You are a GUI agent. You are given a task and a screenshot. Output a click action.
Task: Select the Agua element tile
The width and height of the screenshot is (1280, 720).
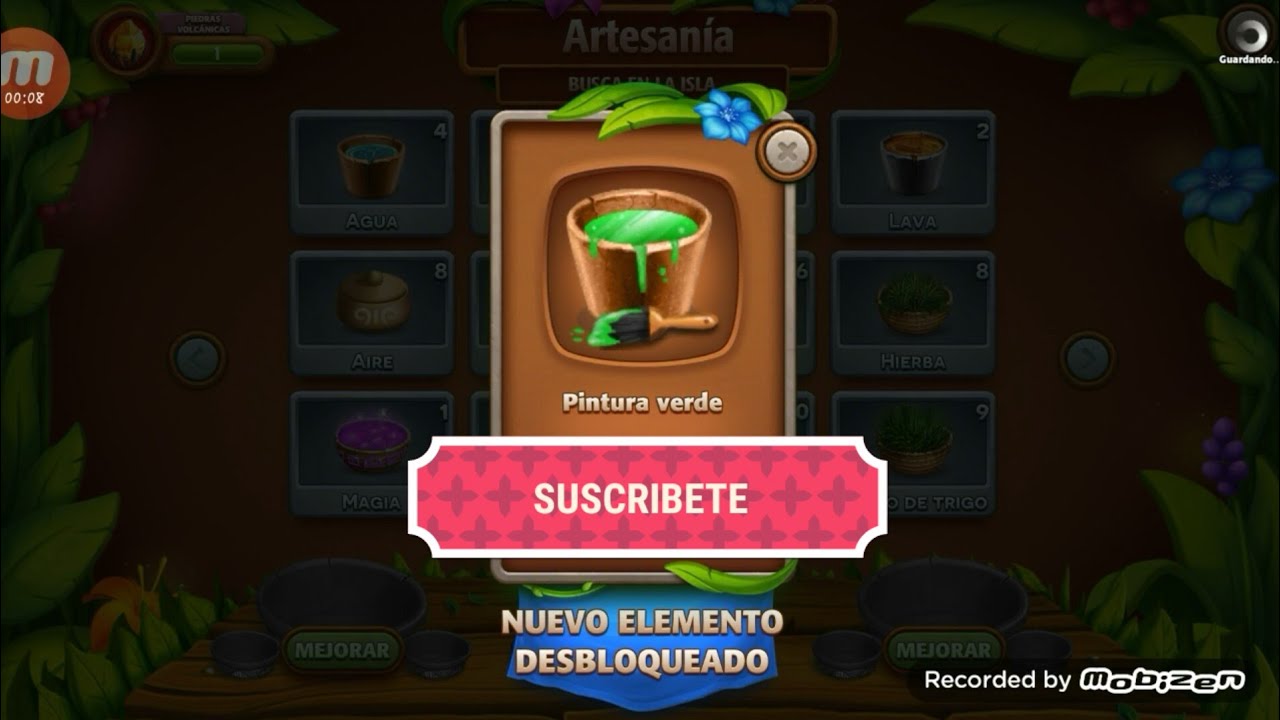(371, 172)
